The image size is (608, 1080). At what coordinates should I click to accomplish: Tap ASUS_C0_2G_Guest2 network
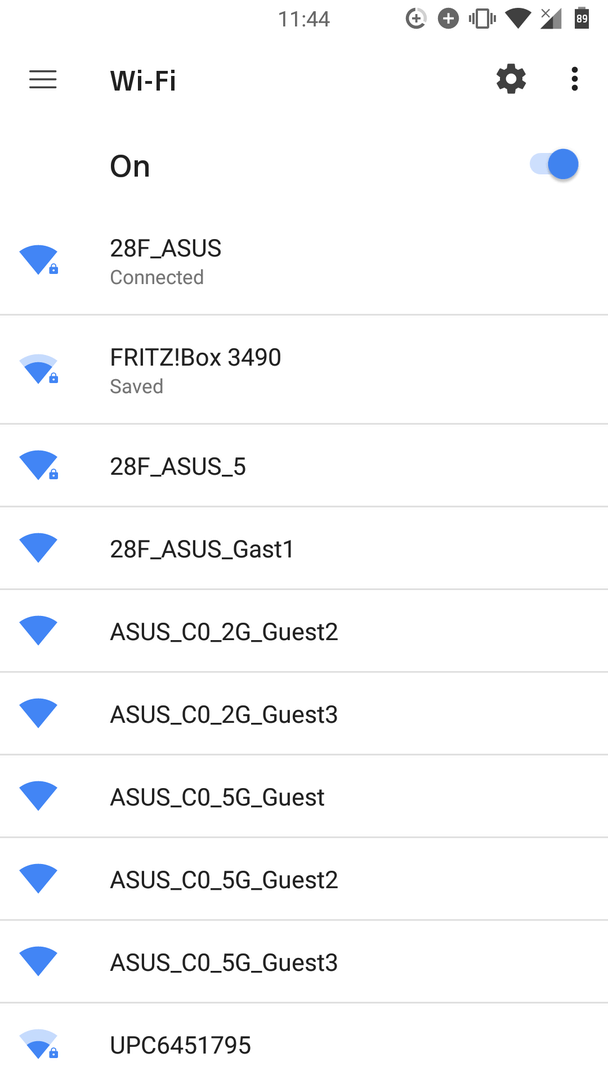pyautogui.click(x=304, y=631)
